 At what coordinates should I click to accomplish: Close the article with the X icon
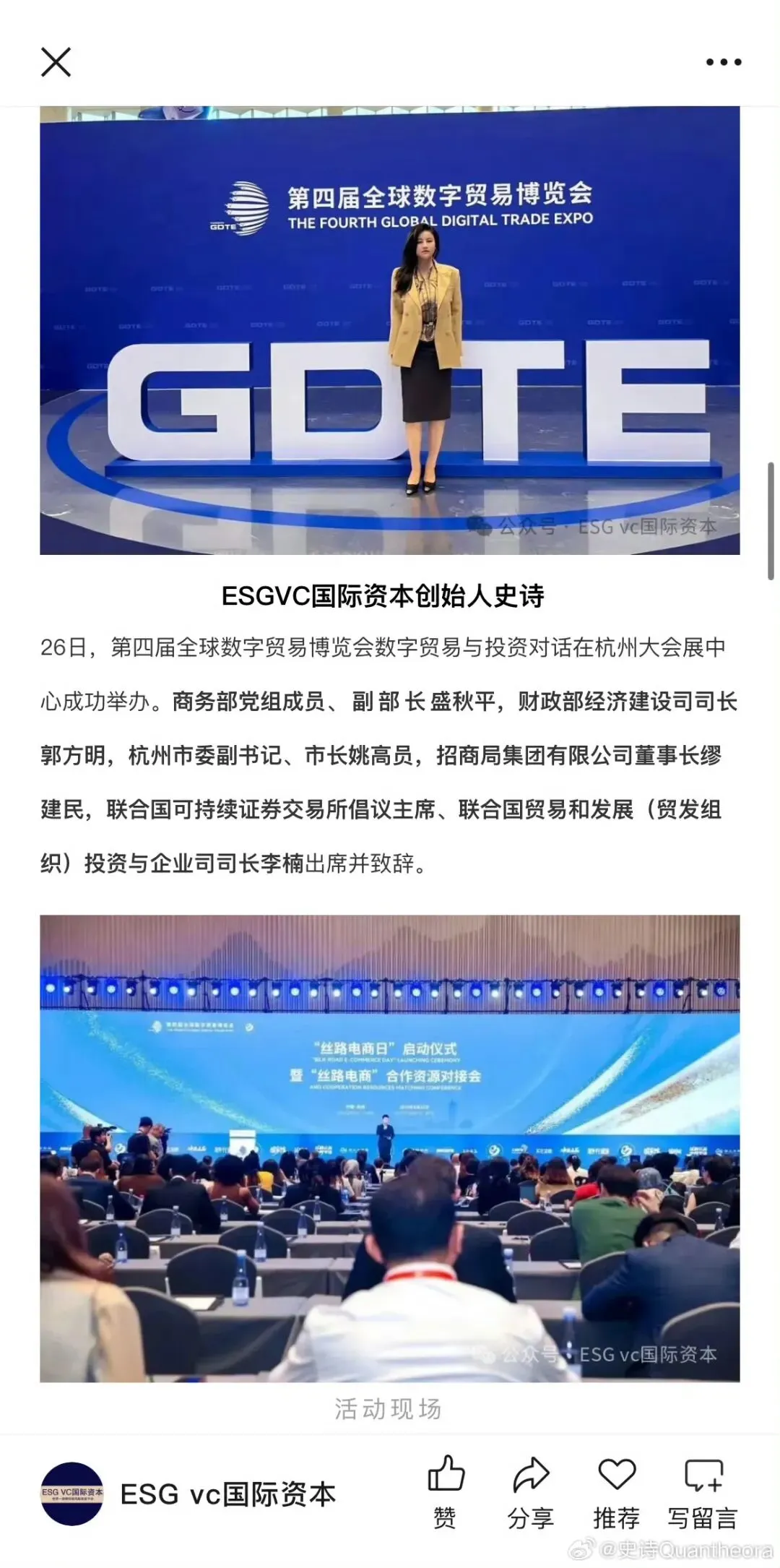pyautogui.click(x=56, y=62)
